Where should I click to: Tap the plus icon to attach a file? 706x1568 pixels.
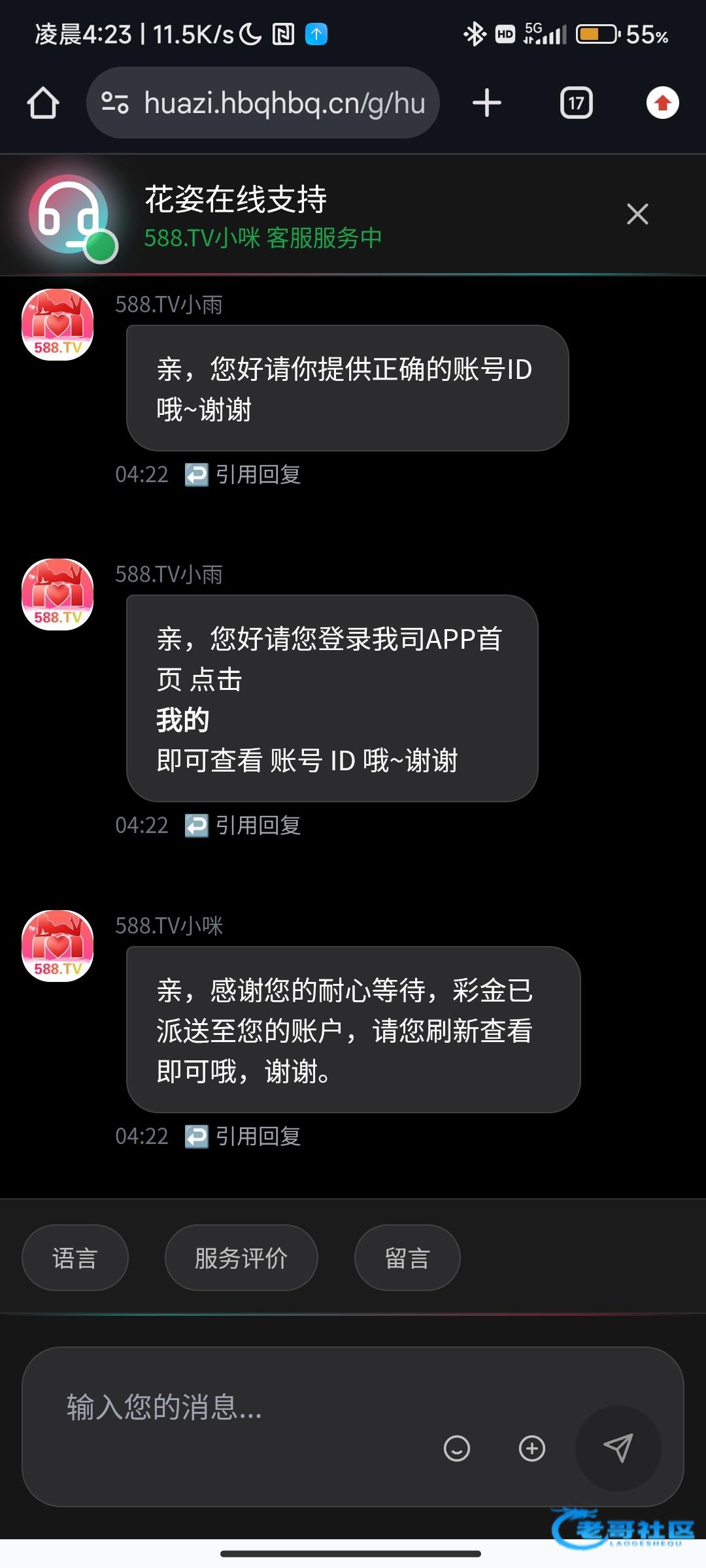click(531, 1448)
